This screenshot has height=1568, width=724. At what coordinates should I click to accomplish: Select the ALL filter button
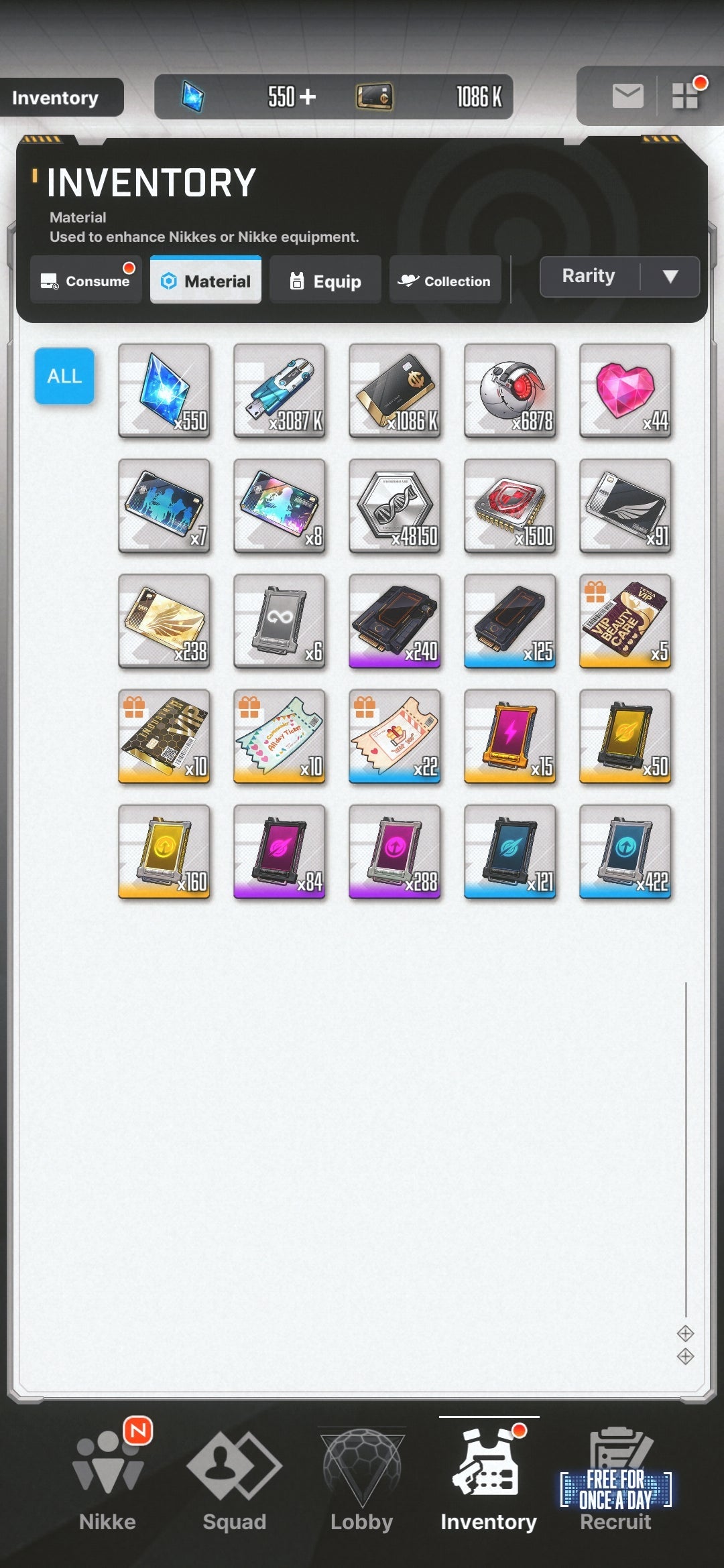64,376
